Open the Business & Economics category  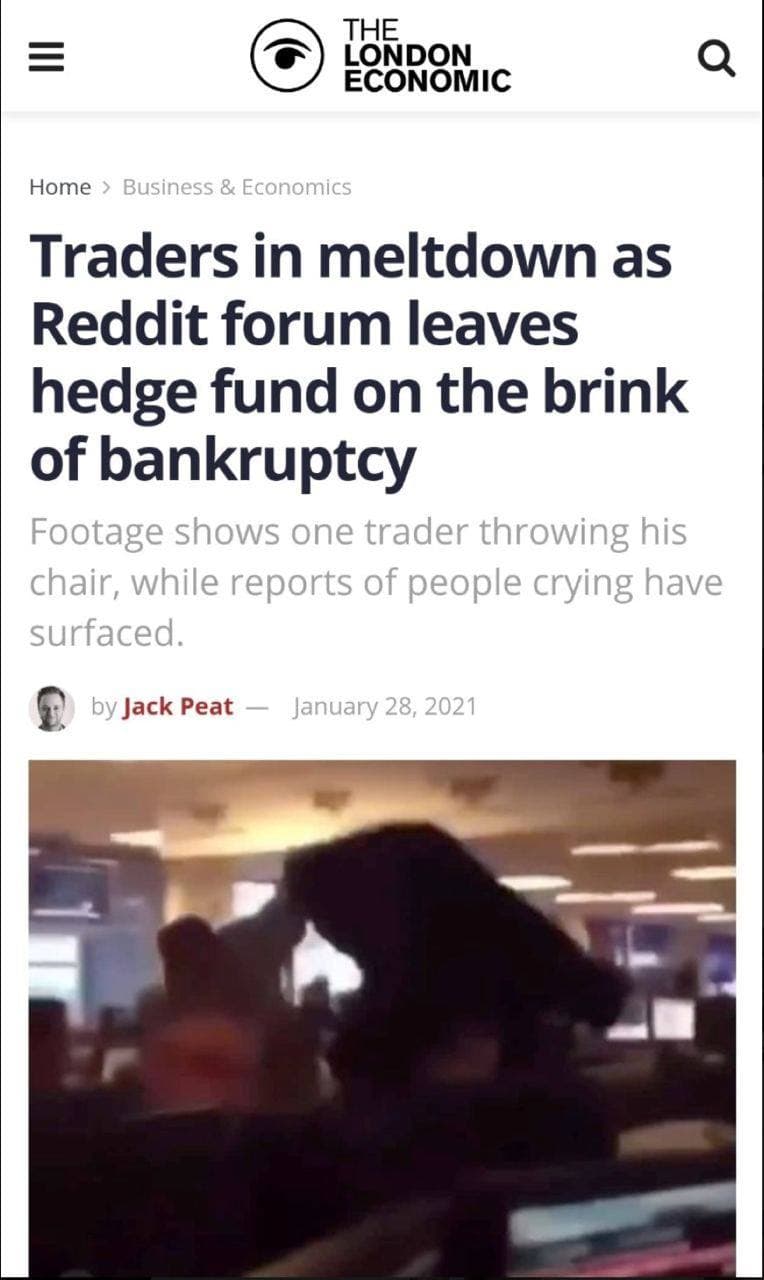[236, 187]
